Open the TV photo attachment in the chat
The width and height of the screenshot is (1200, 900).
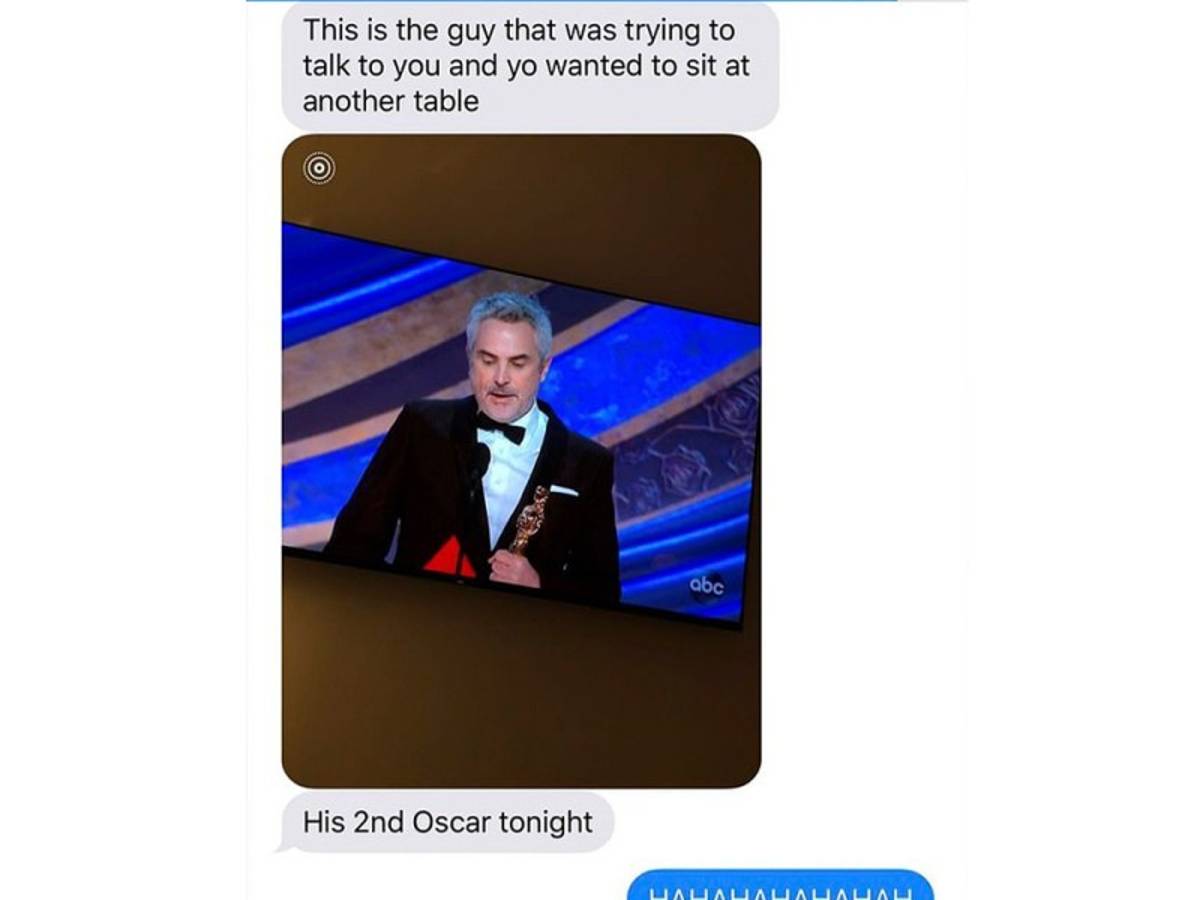pyautogui.click(x=521, y=460)
